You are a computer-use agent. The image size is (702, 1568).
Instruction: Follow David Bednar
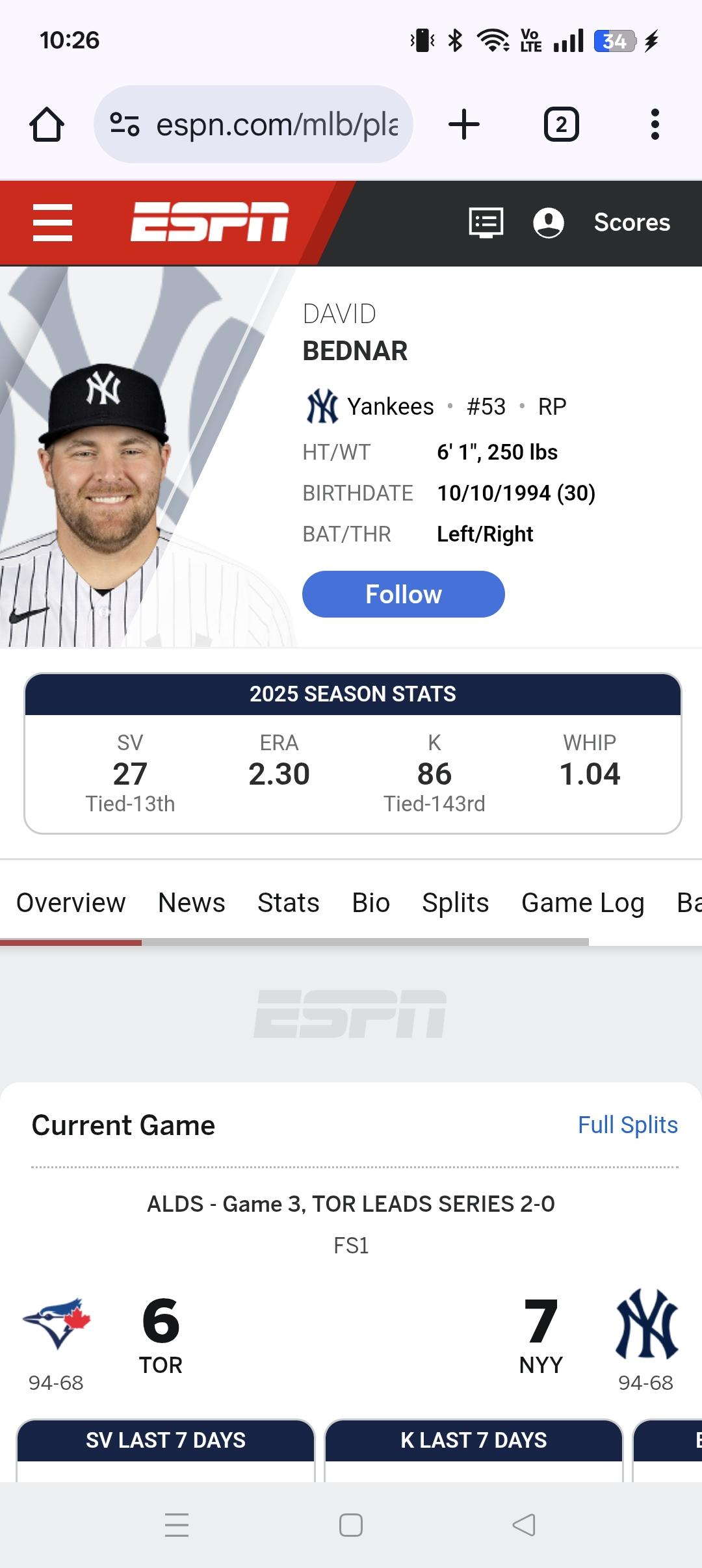point(403,594)
